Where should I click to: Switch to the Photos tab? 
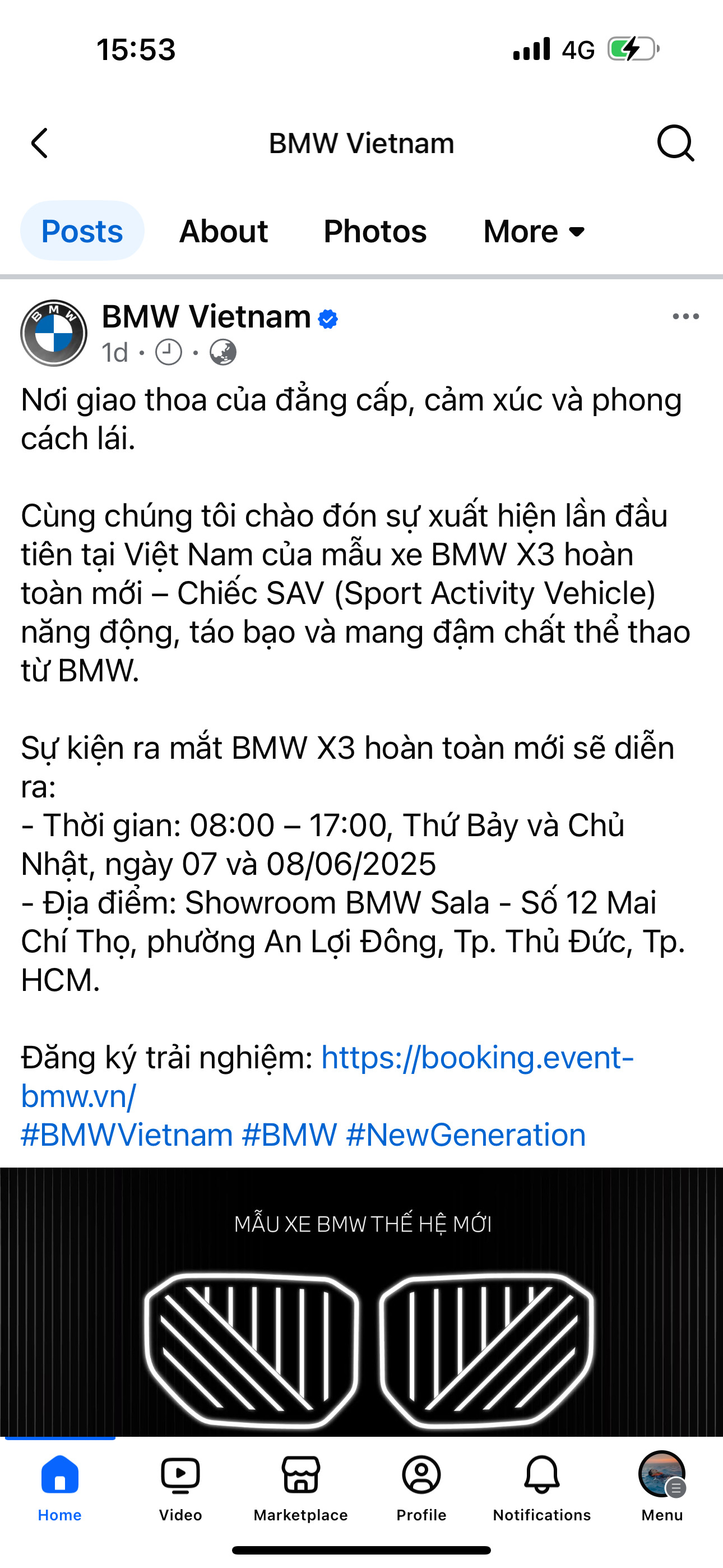tap(375, 231)
